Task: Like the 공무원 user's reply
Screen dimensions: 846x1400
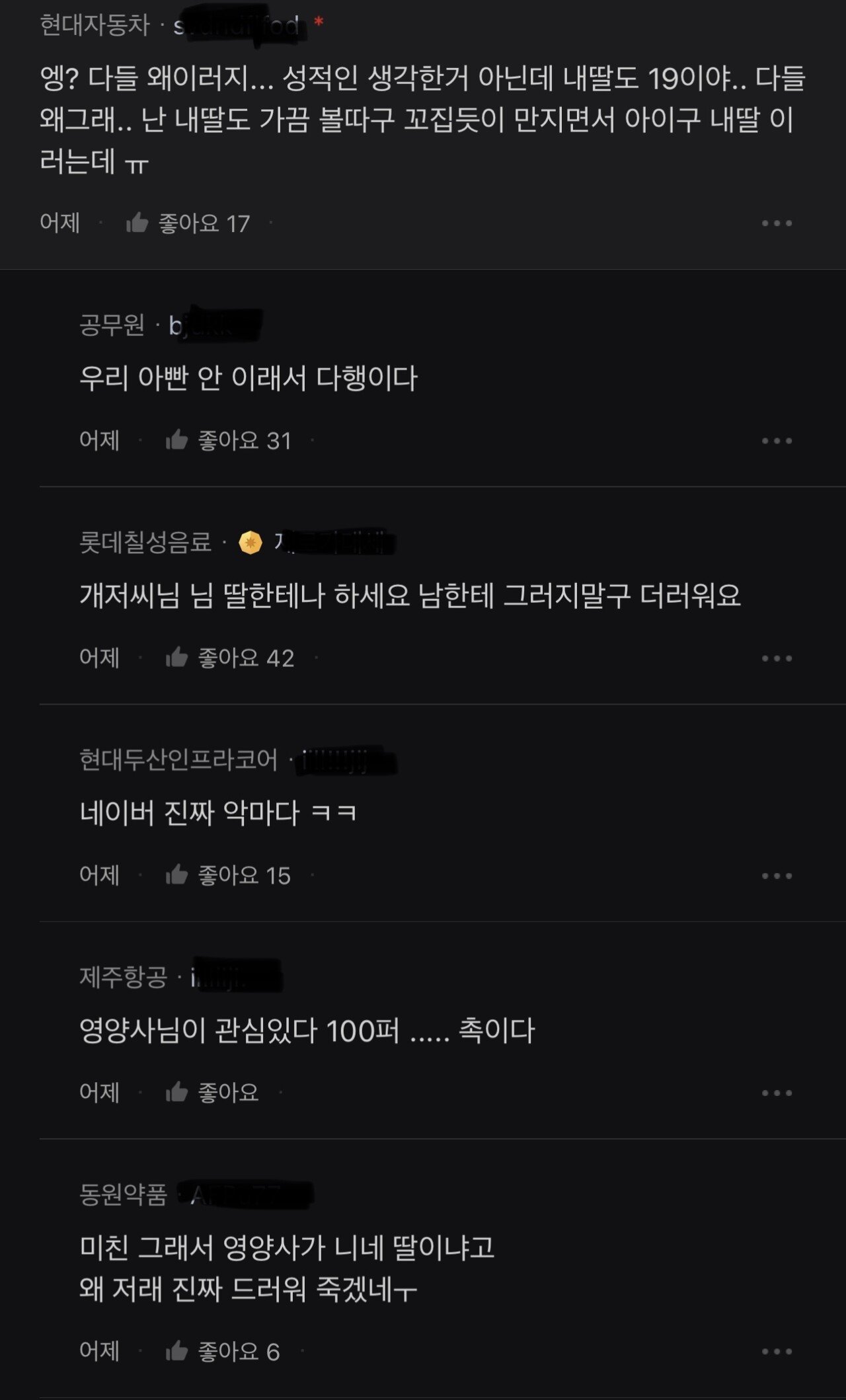Action: (177, 440)
